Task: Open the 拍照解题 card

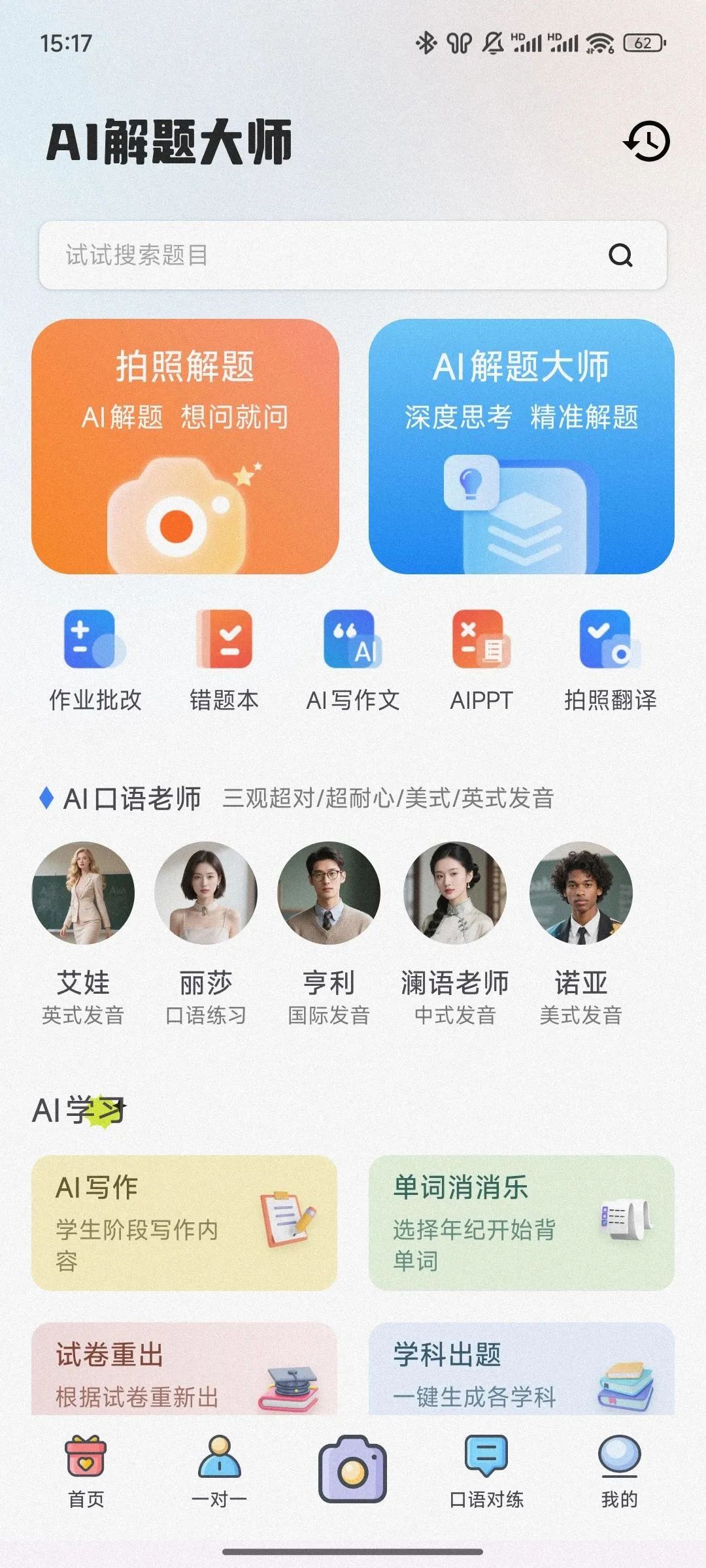Action: [185, 446]
